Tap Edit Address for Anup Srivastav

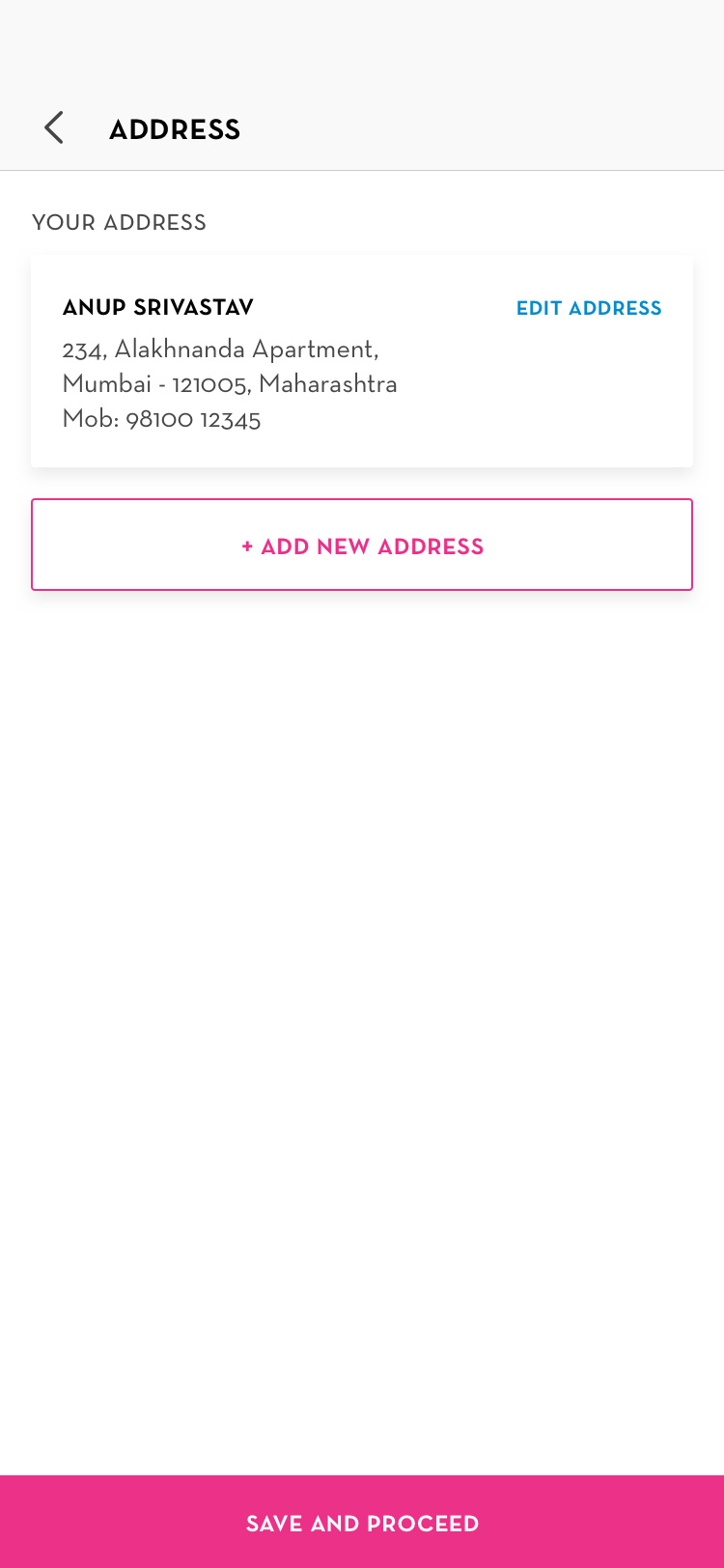click(x=589, y=309)
